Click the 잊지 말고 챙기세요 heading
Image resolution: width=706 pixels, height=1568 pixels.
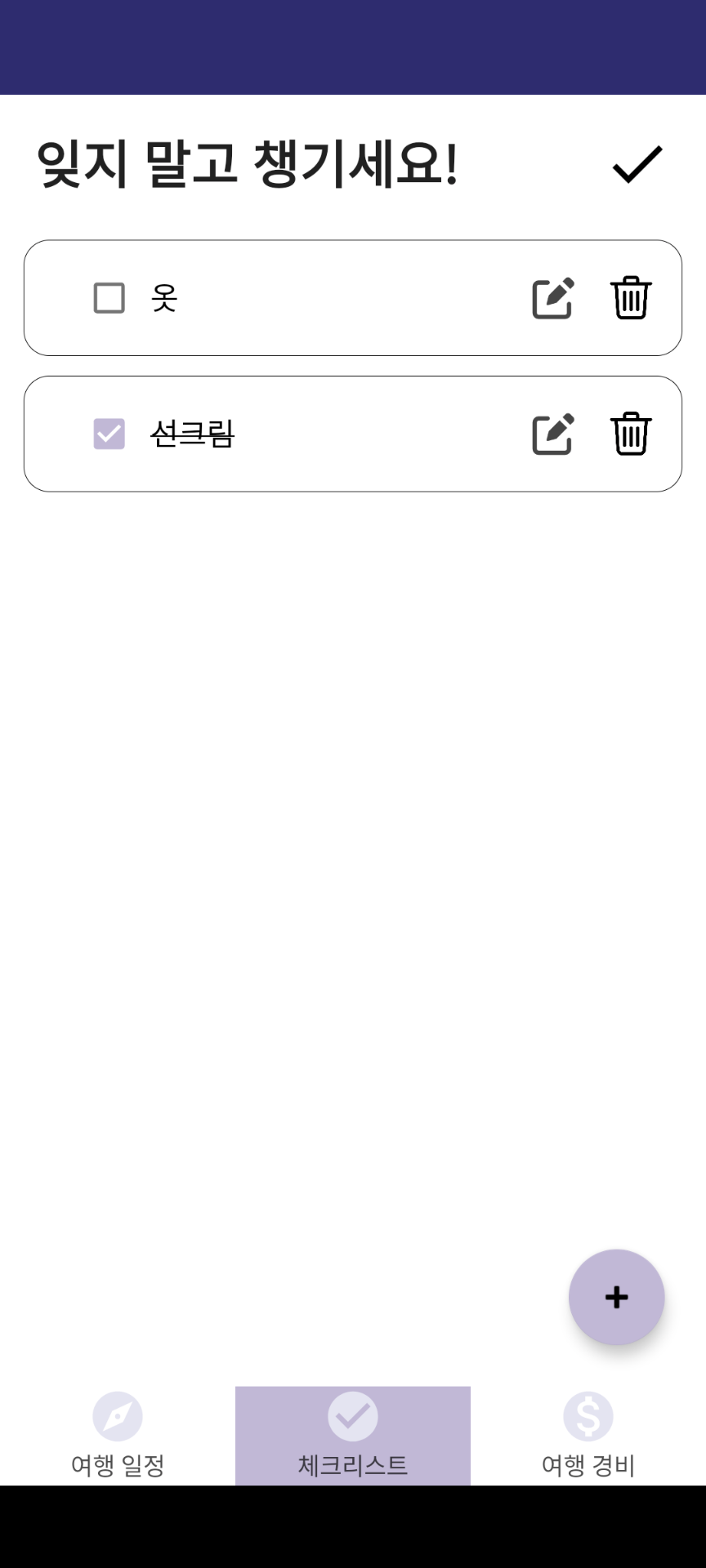click(x=245, y=163)
